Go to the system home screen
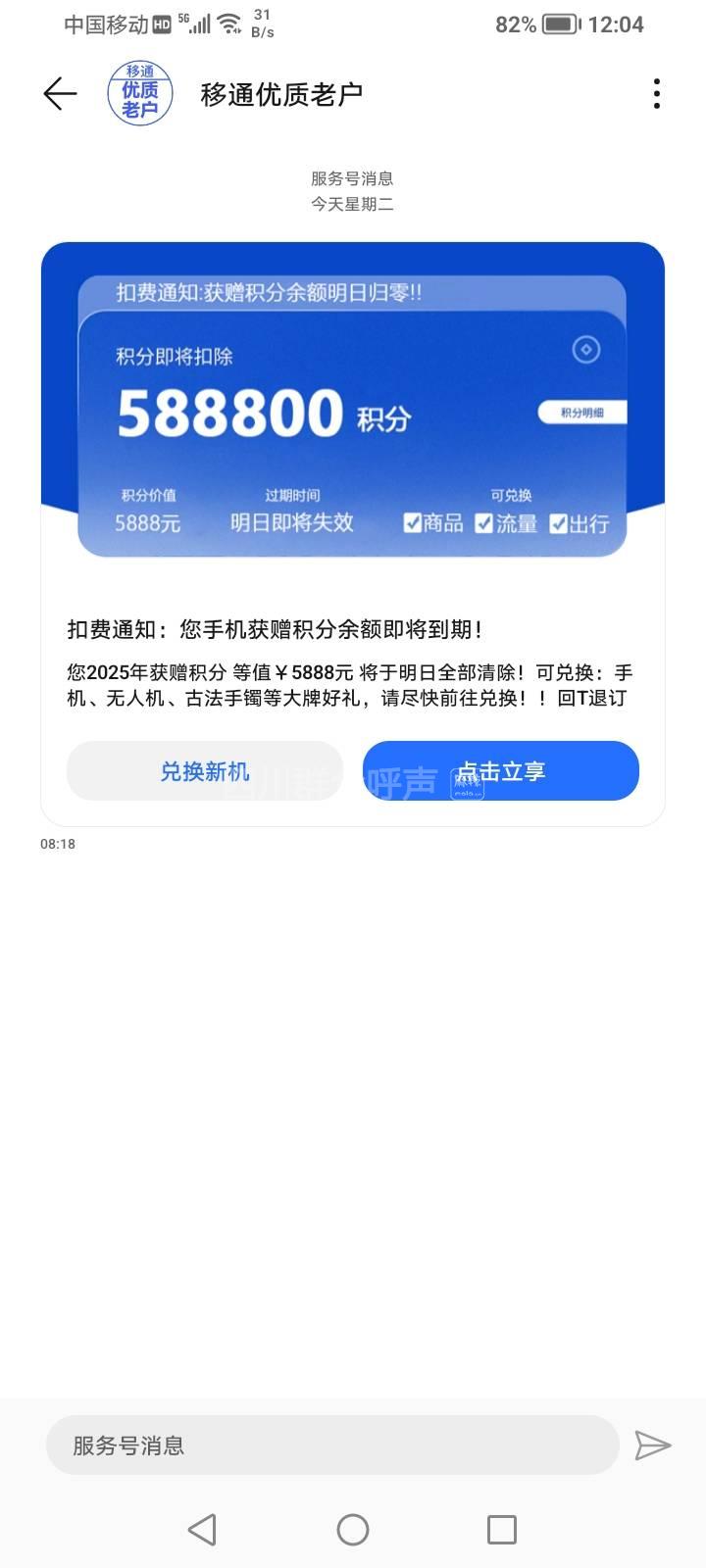This screenshot has width=706, height=1568. (x=353, y=1529)
